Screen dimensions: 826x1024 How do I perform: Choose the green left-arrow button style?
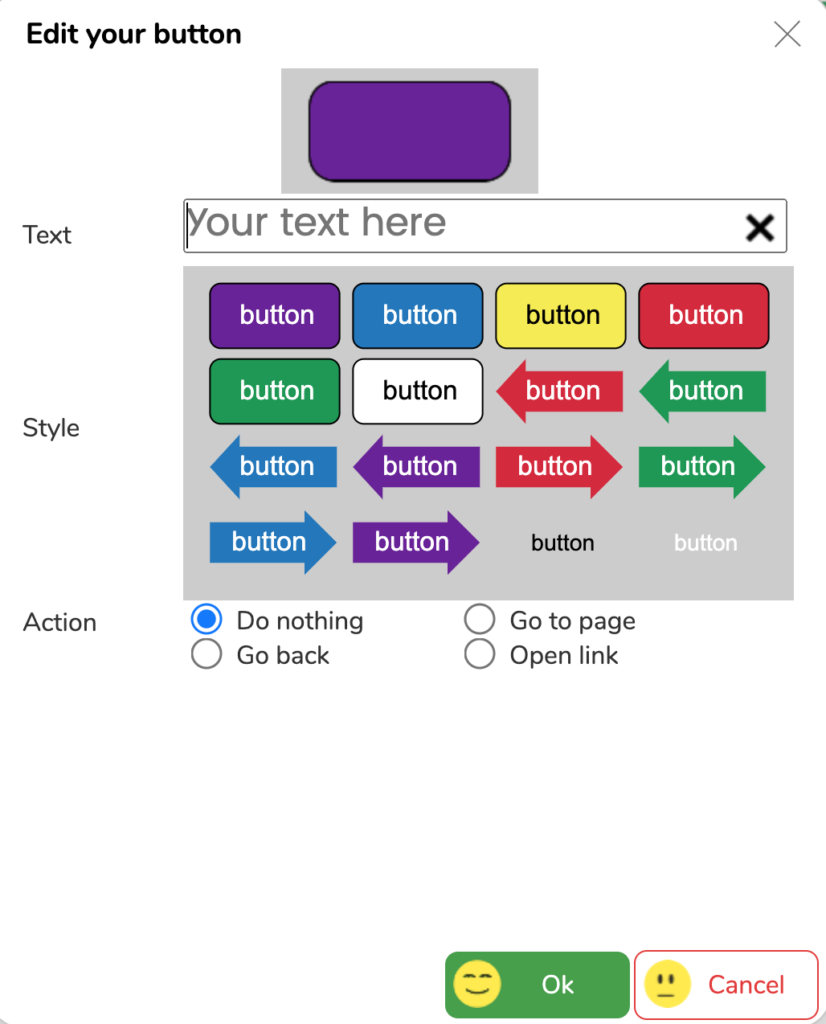(x=703, y=391)
